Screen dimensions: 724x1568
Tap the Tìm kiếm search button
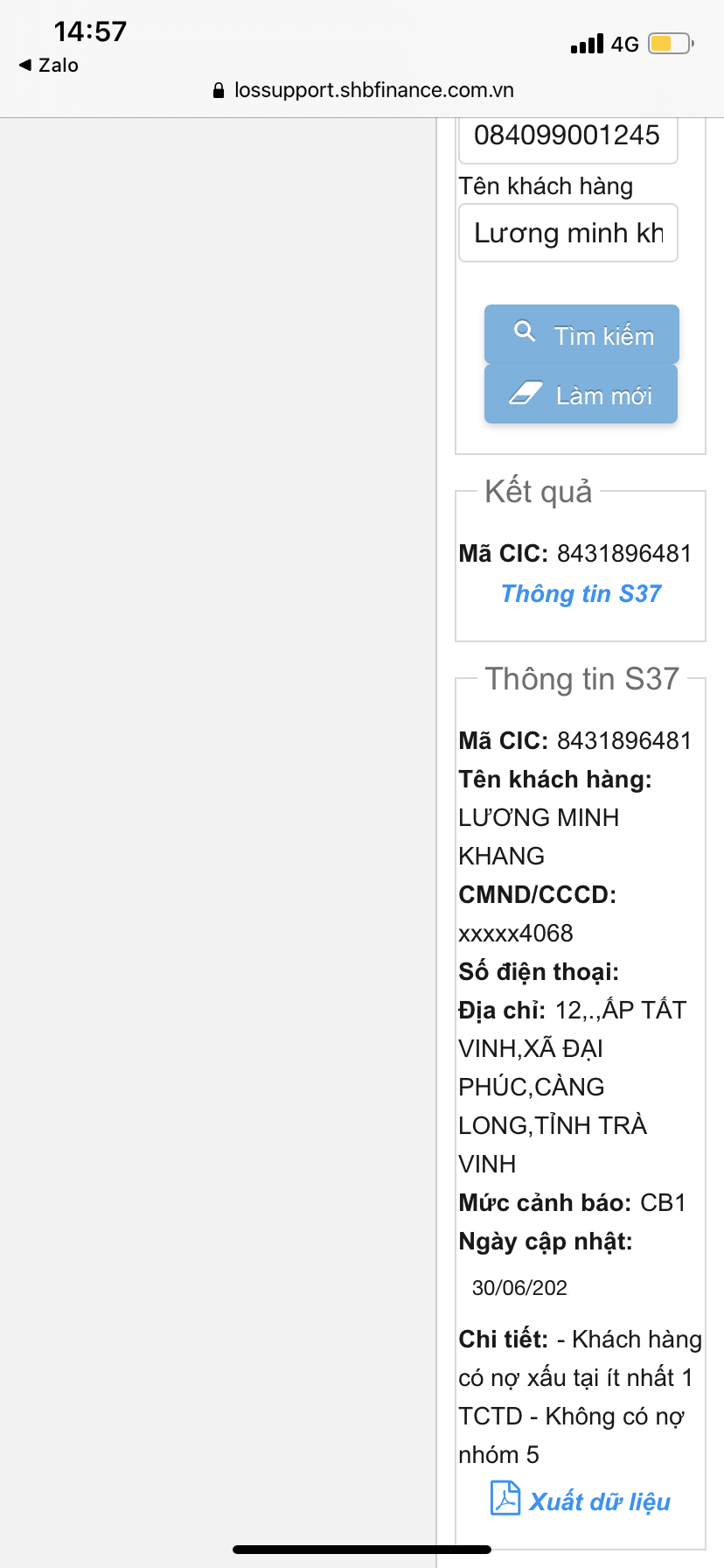coord(581,334)
